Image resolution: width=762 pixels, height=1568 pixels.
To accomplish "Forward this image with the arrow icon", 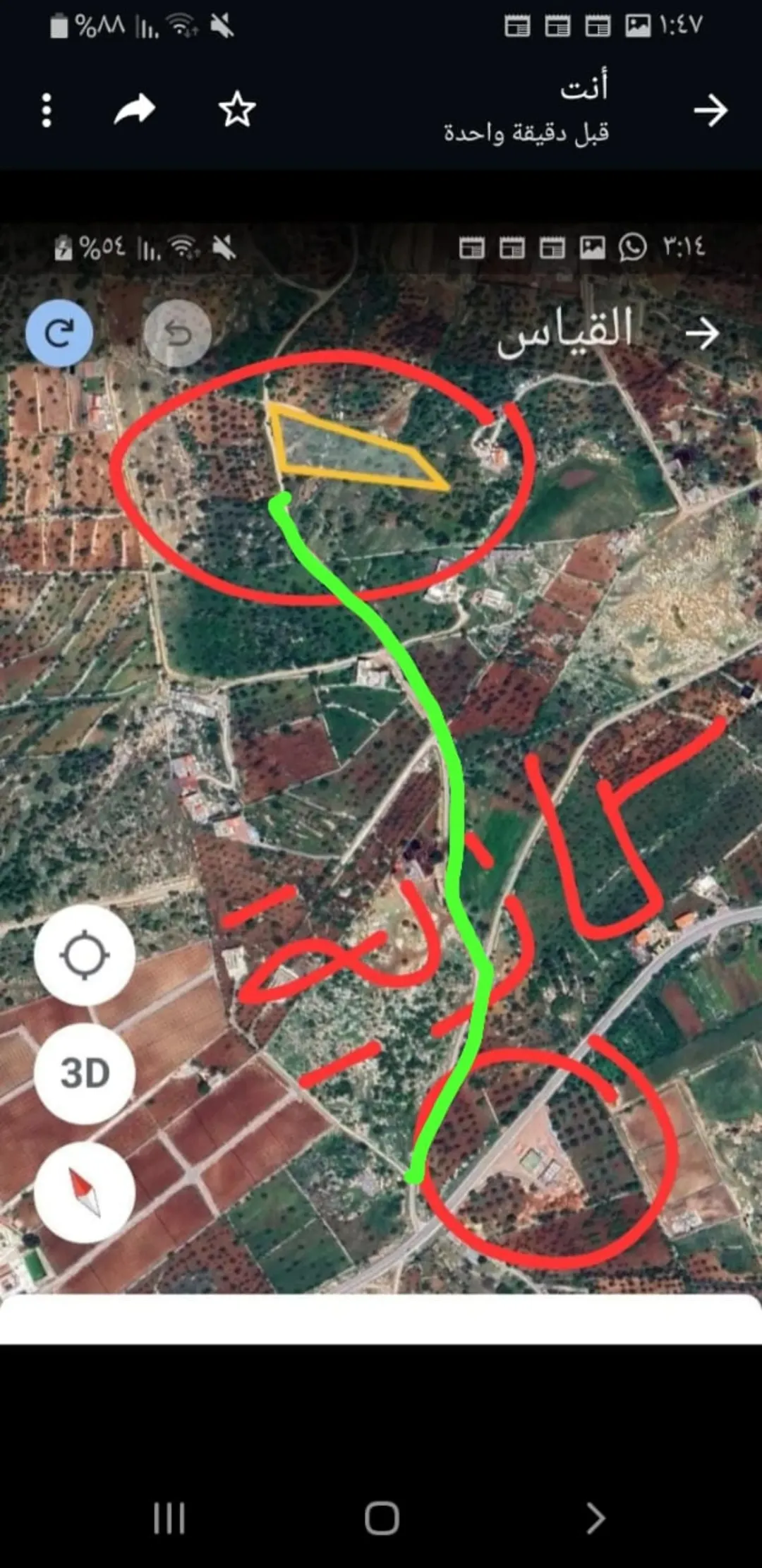I will coord(135,109).
